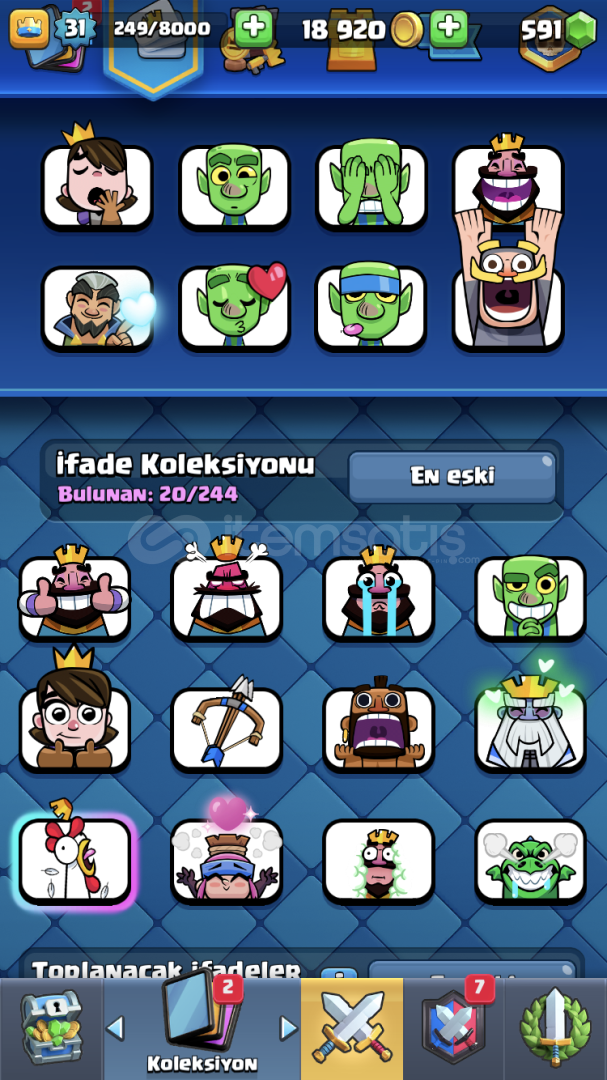Viewport: 607px width, 1080px height.
Task: Tap the glowing chicken emote
Action: pyautogui.click(x=74, y=860)
